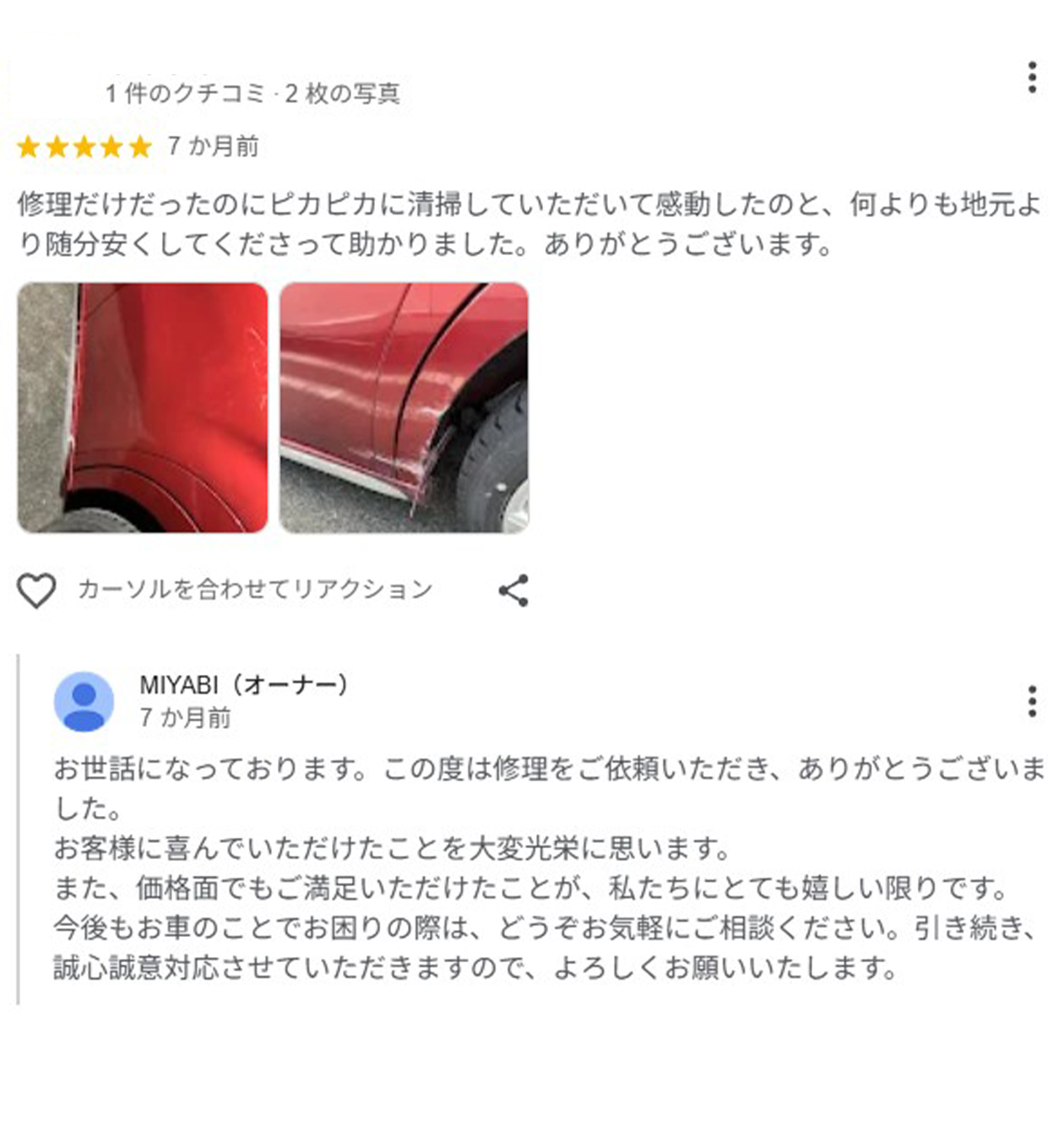Open the review's overflow menu

click(1031, 78)
